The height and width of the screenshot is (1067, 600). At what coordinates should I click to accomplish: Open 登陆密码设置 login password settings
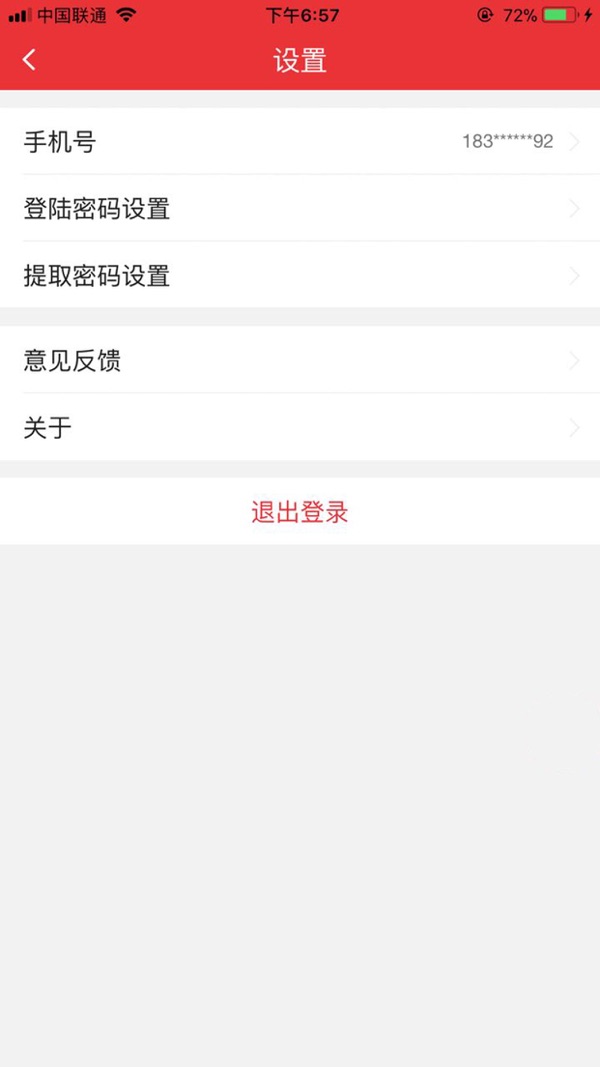click(300, 208)
